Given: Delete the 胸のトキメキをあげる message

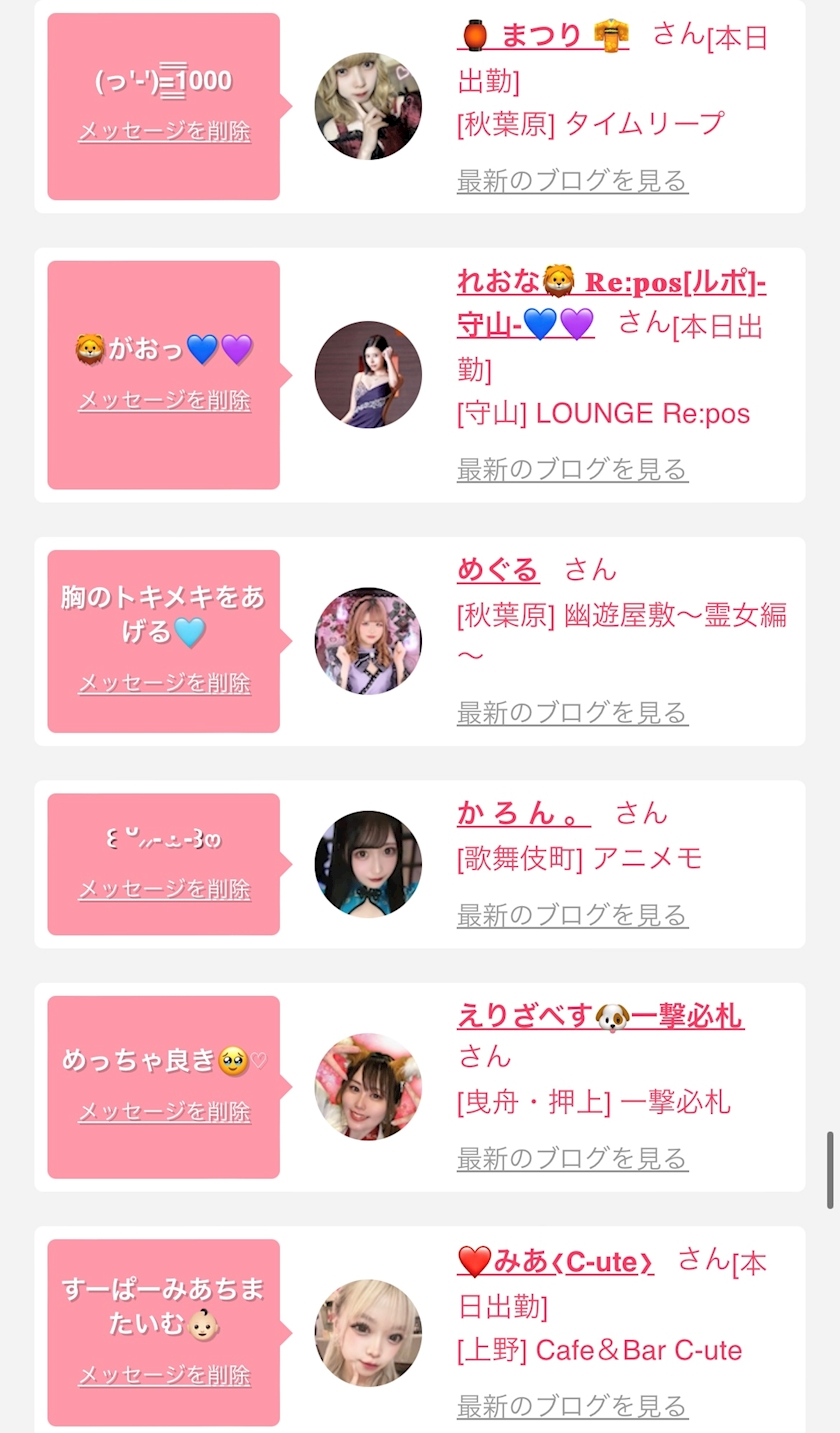Looking at the screenshot, I should [164, 683].
